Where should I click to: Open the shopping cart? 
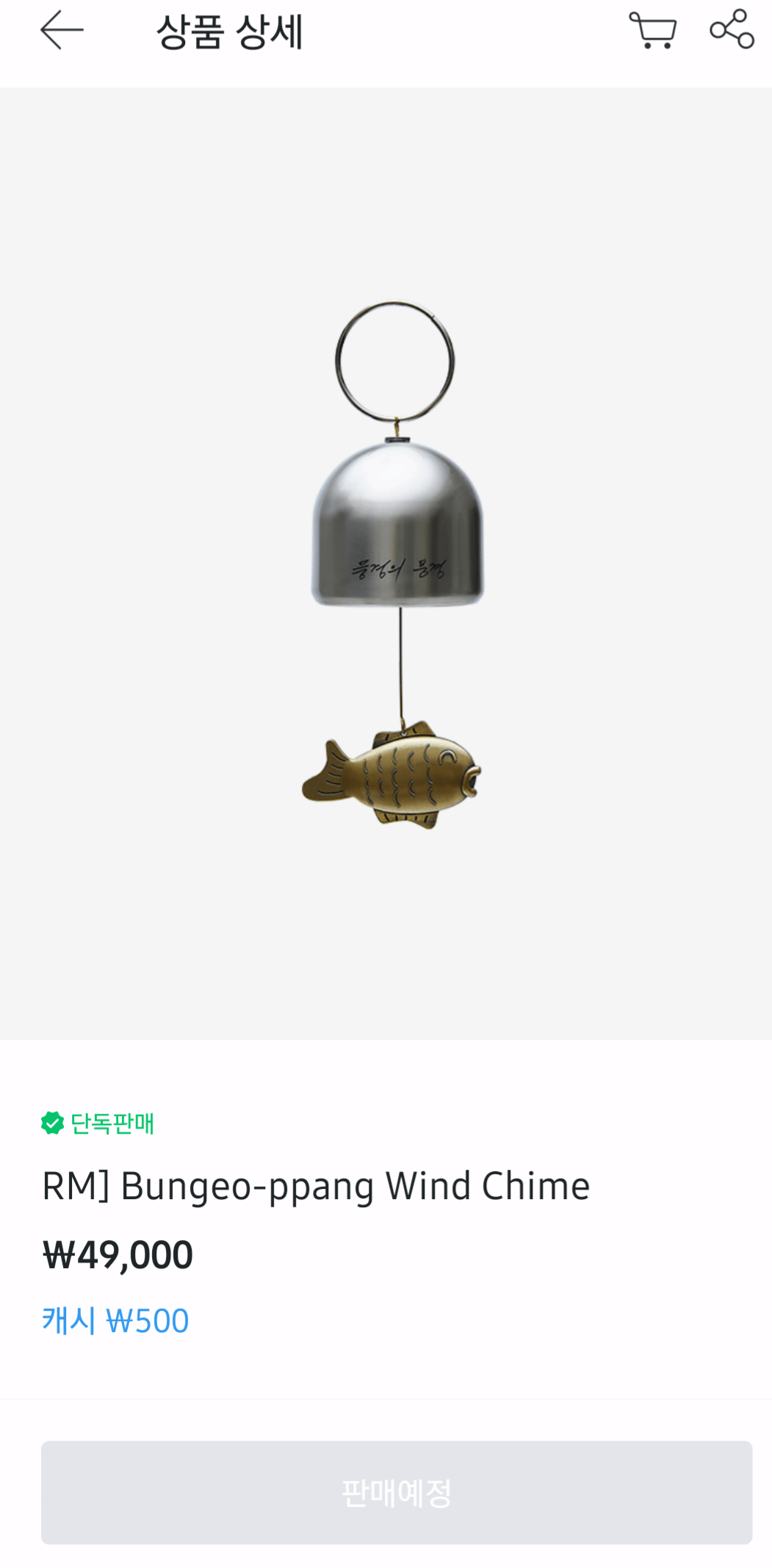pos(653,31)
